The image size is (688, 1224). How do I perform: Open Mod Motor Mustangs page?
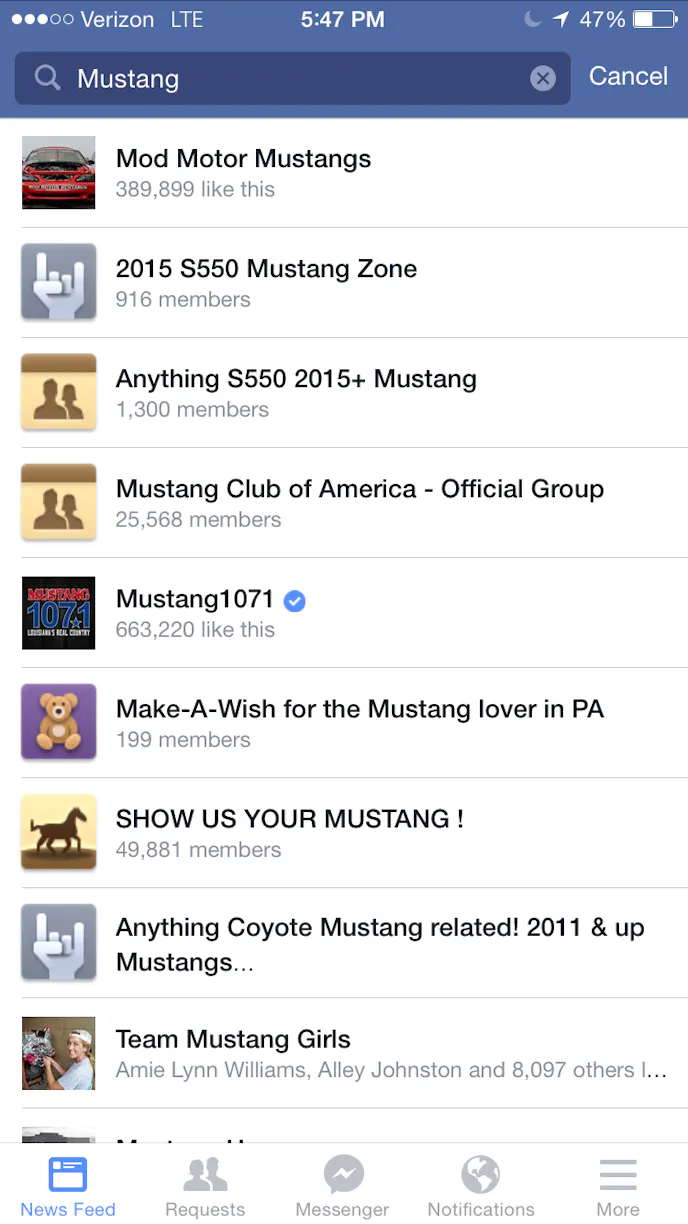click(x=243, y=172)
